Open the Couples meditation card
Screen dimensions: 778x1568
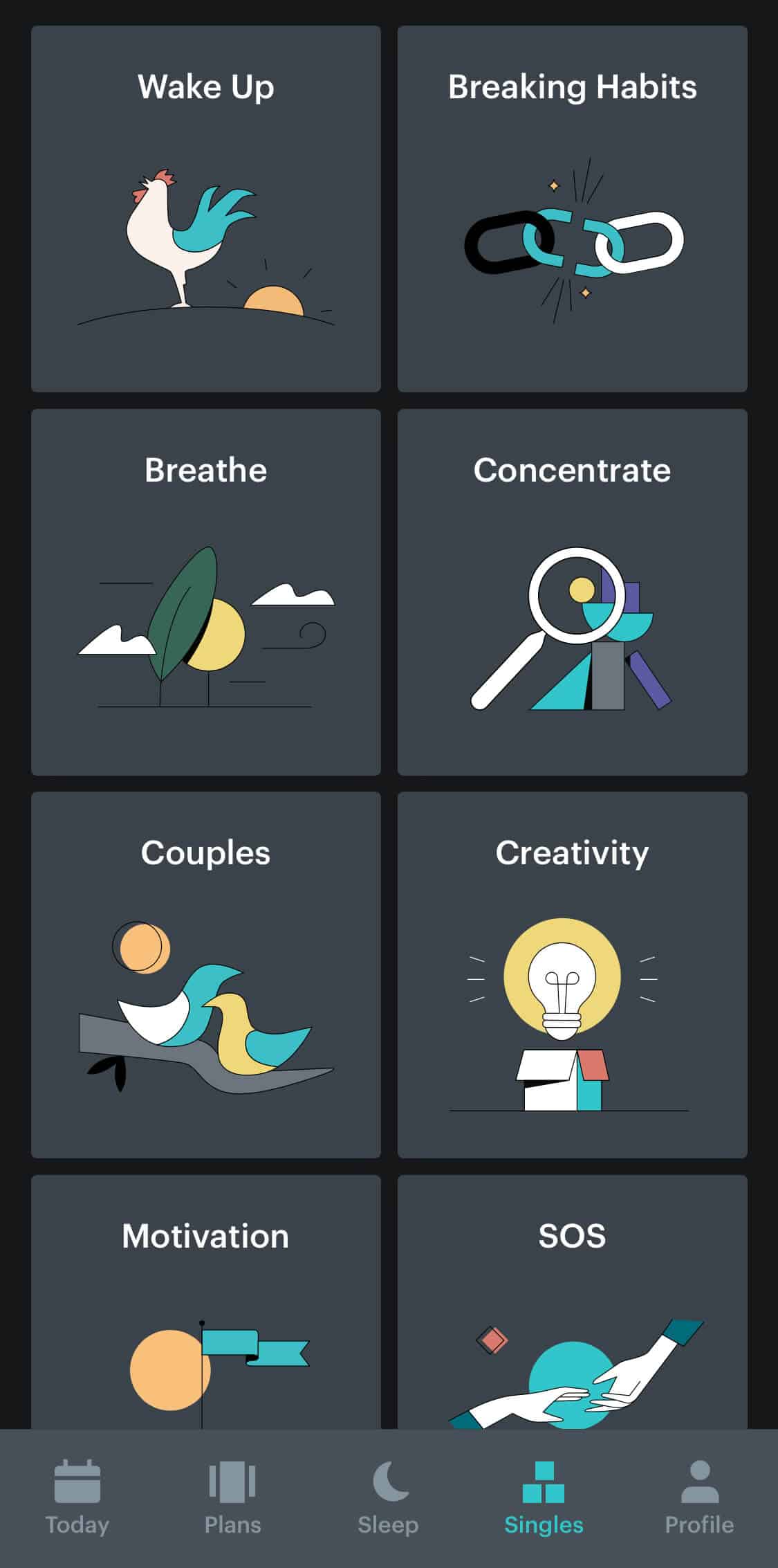205,974
